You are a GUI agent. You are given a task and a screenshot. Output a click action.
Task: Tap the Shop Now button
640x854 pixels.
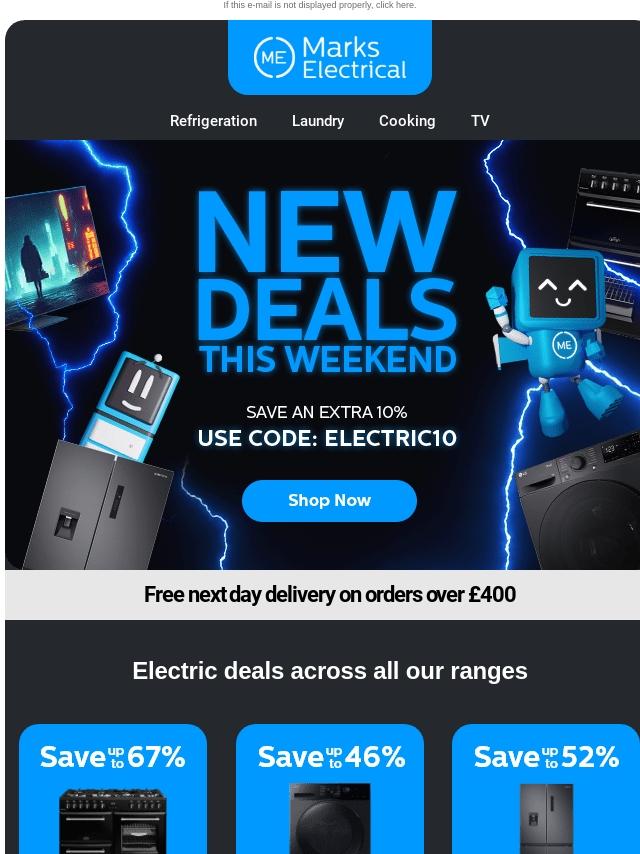pos(329,501)
